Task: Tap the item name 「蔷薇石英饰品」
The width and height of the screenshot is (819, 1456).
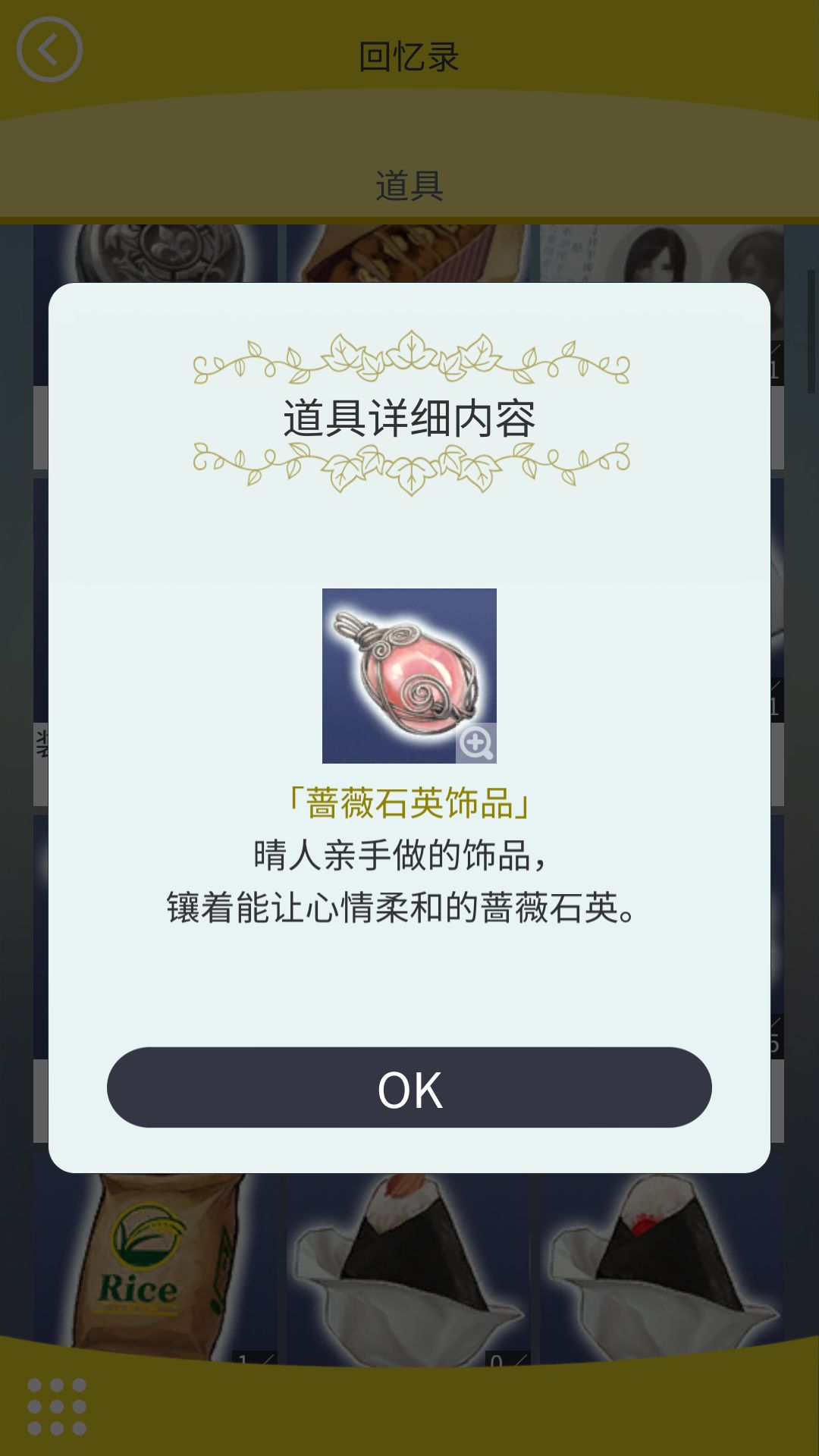Action: pos(409,804)
